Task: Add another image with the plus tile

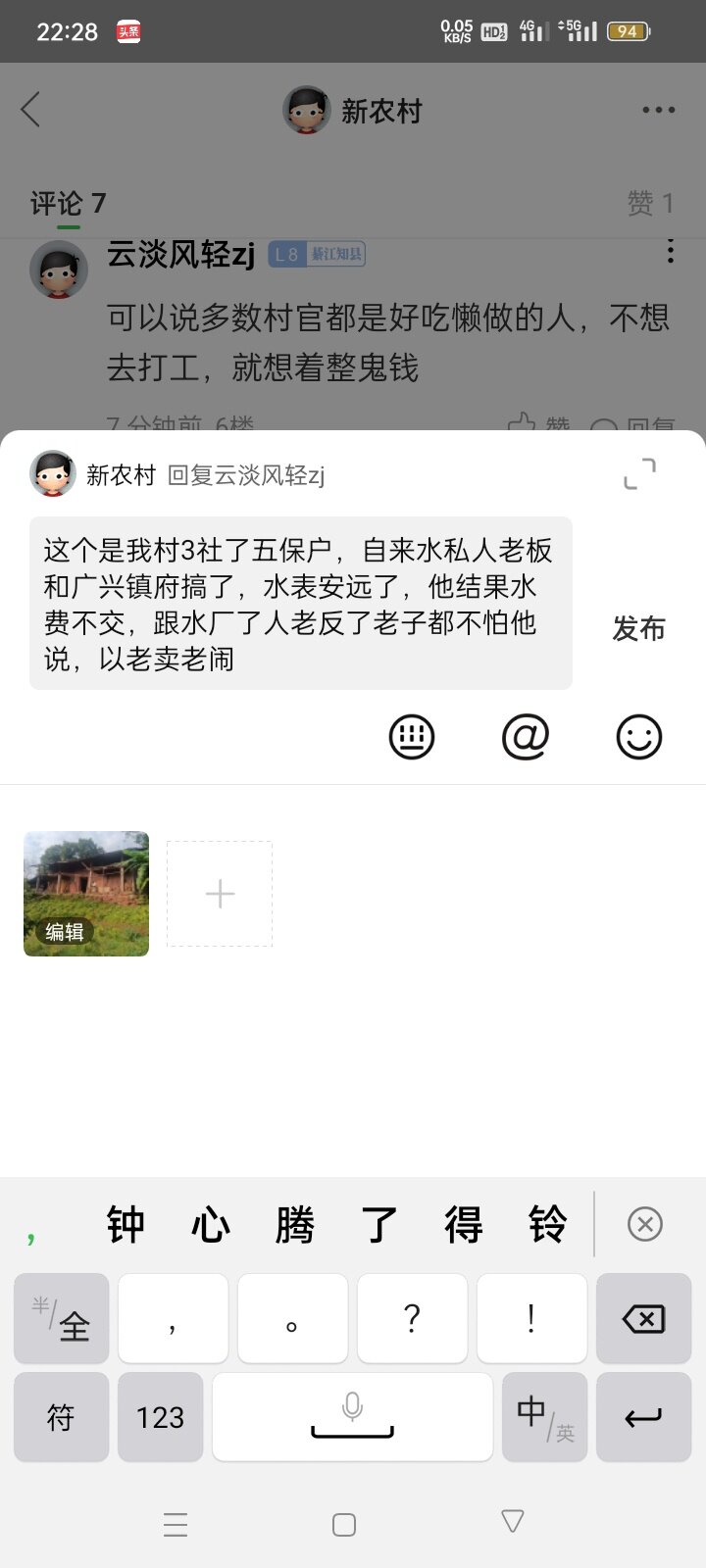Action: (220, 894)
